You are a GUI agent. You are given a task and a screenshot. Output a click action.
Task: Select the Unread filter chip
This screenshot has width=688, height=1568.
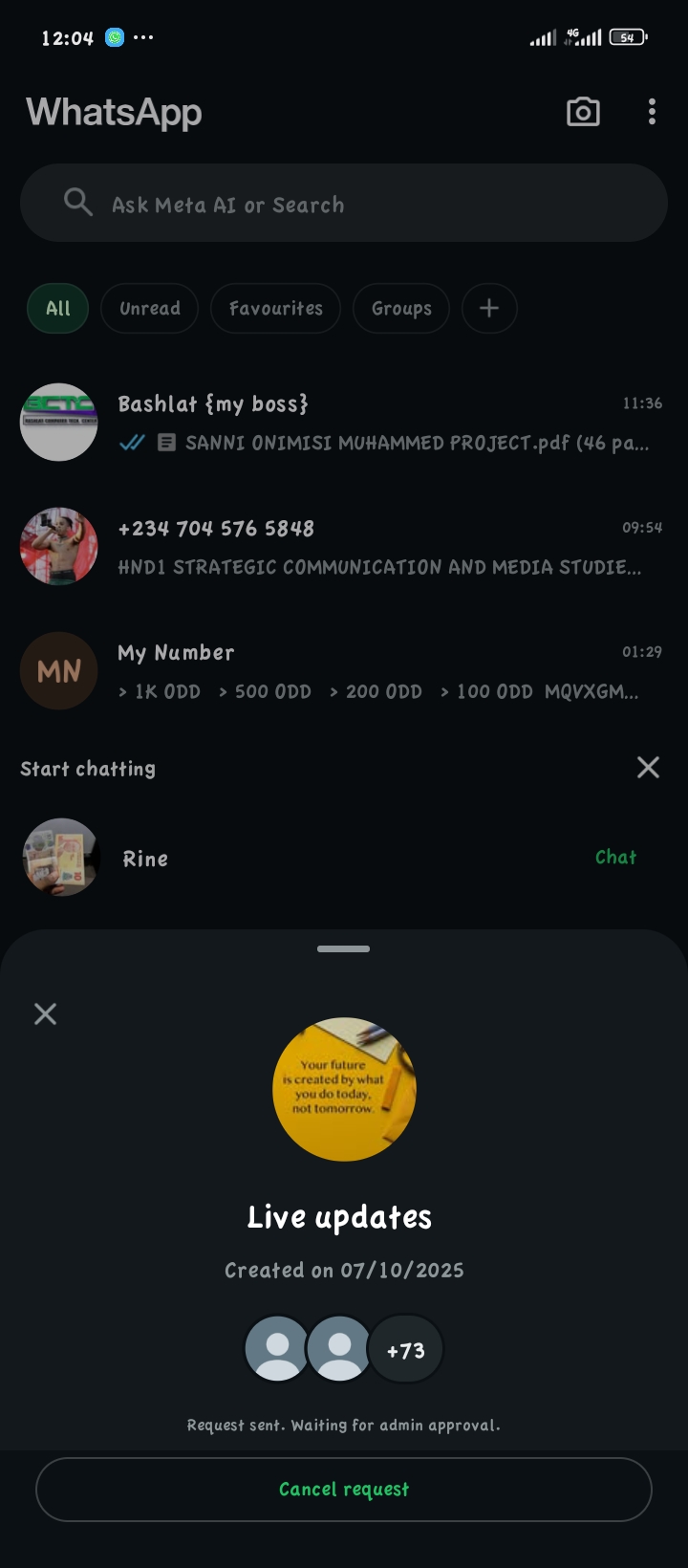[150, 308]
